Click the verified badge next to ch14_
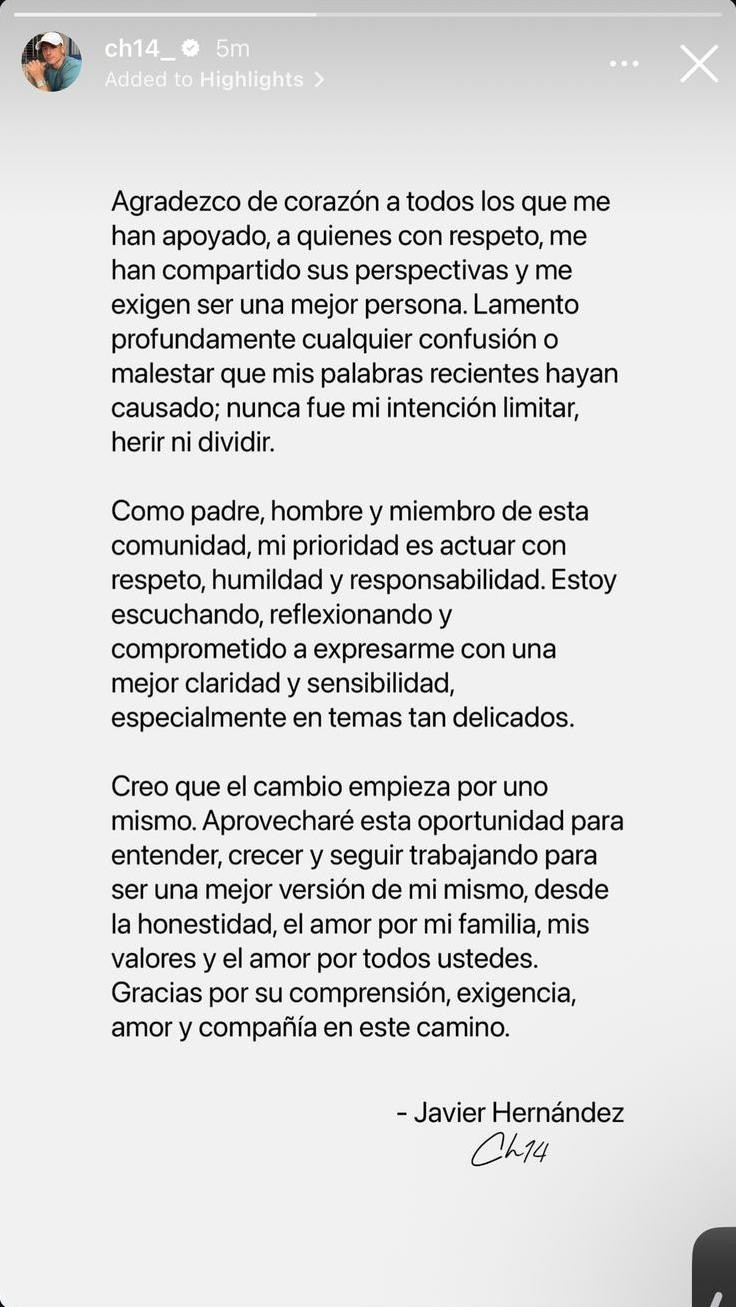The width and height of the screenshot is (736, 1307). (192, 45)
